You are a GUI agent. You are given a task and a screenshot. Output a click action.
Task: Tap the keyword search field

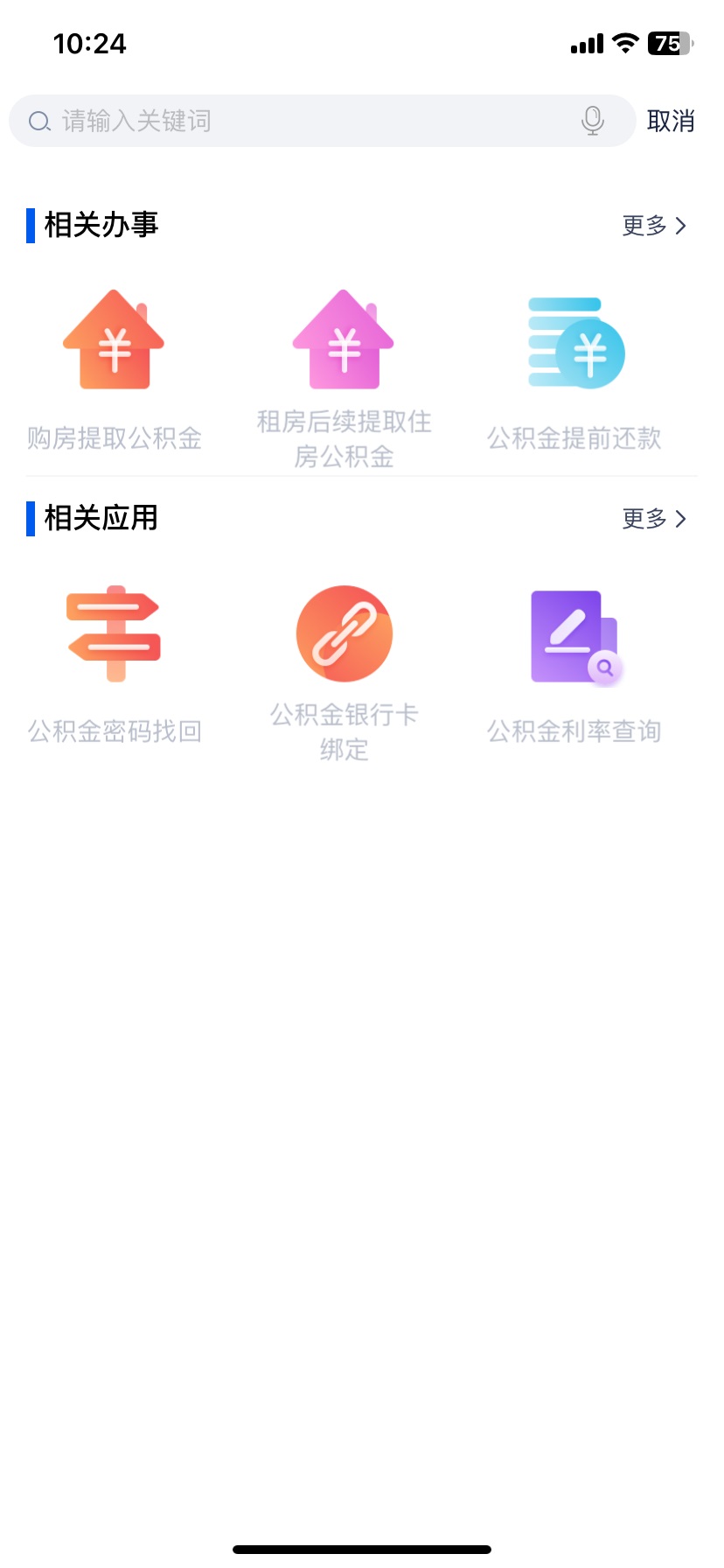coord(322,121)
